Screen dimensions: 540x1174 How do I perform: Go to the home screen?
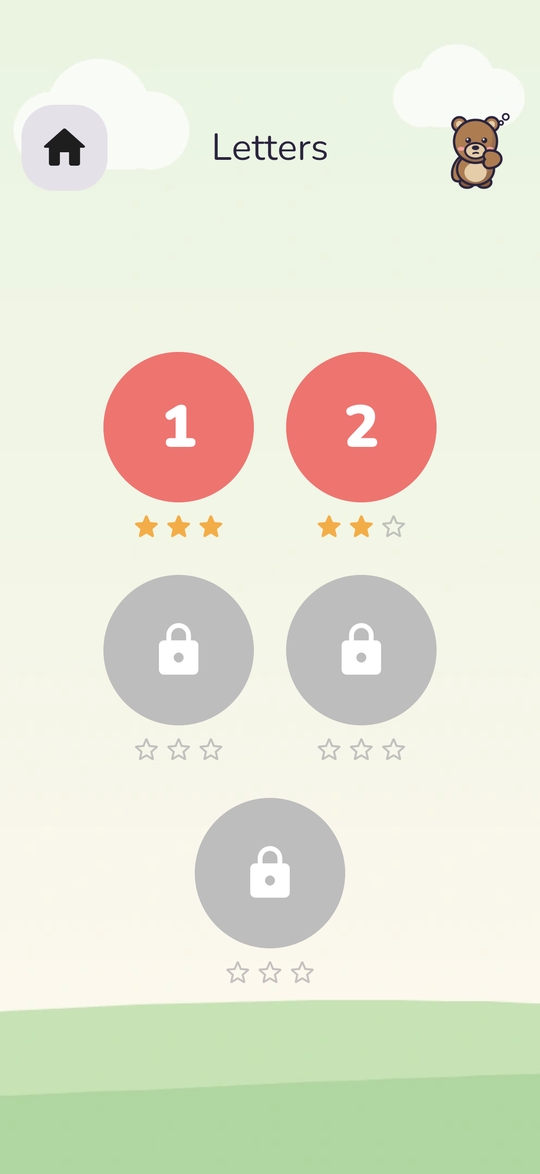pyautogui.click(x=64, y=147)
